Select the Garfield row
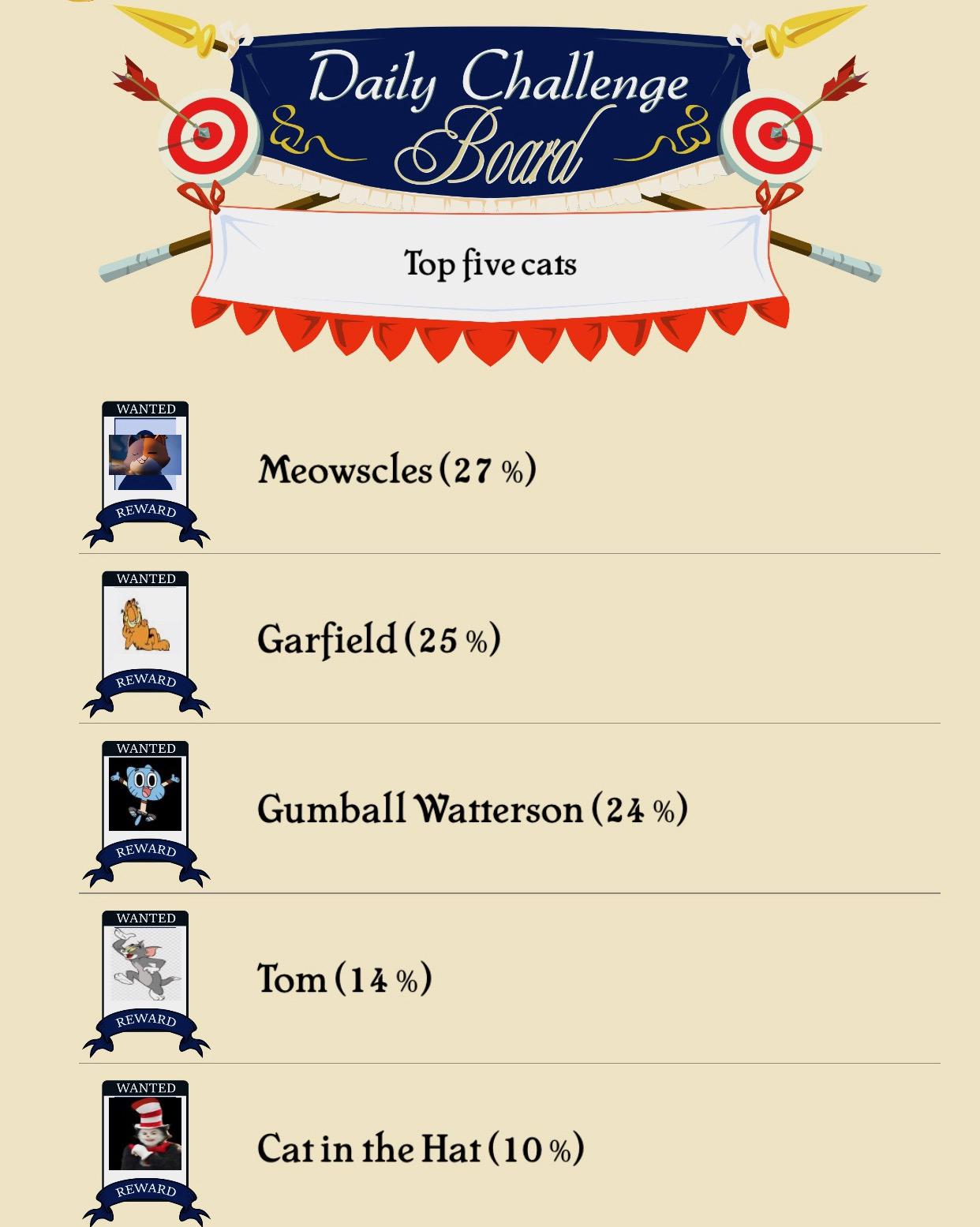Image resolution: width=980 pixels, height=1227 pixels. click(x=379, y=639)
